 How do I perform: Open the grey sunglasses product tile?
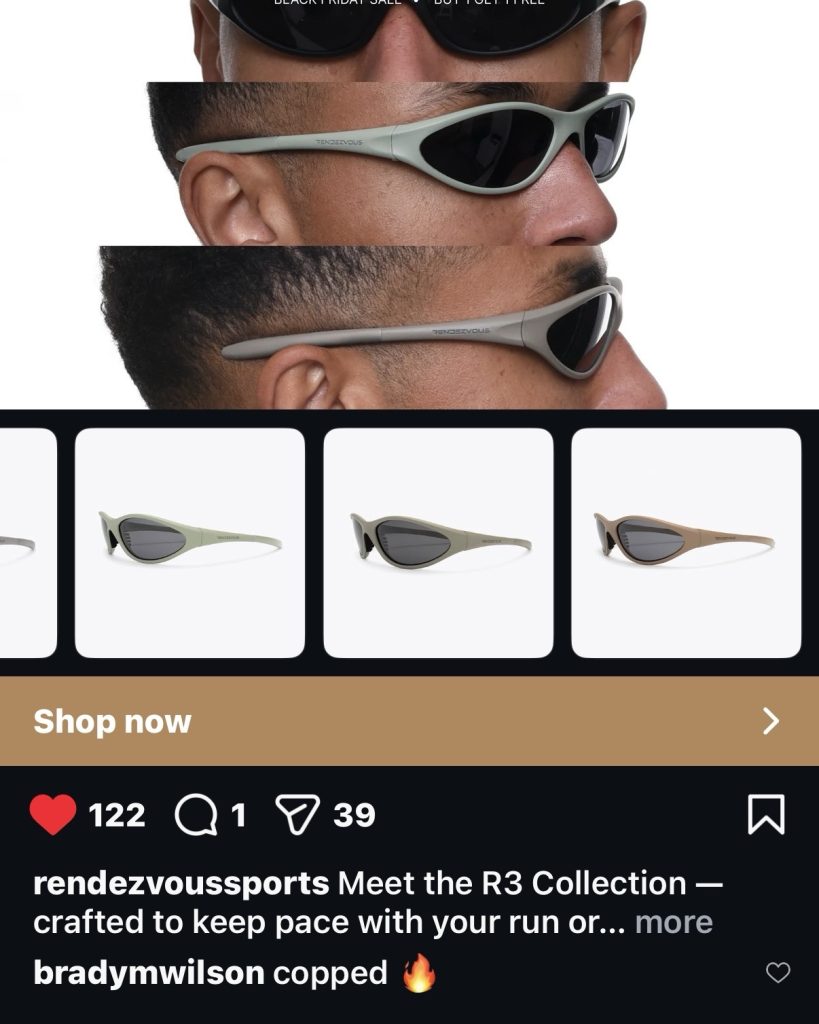[x=438, y=543]
